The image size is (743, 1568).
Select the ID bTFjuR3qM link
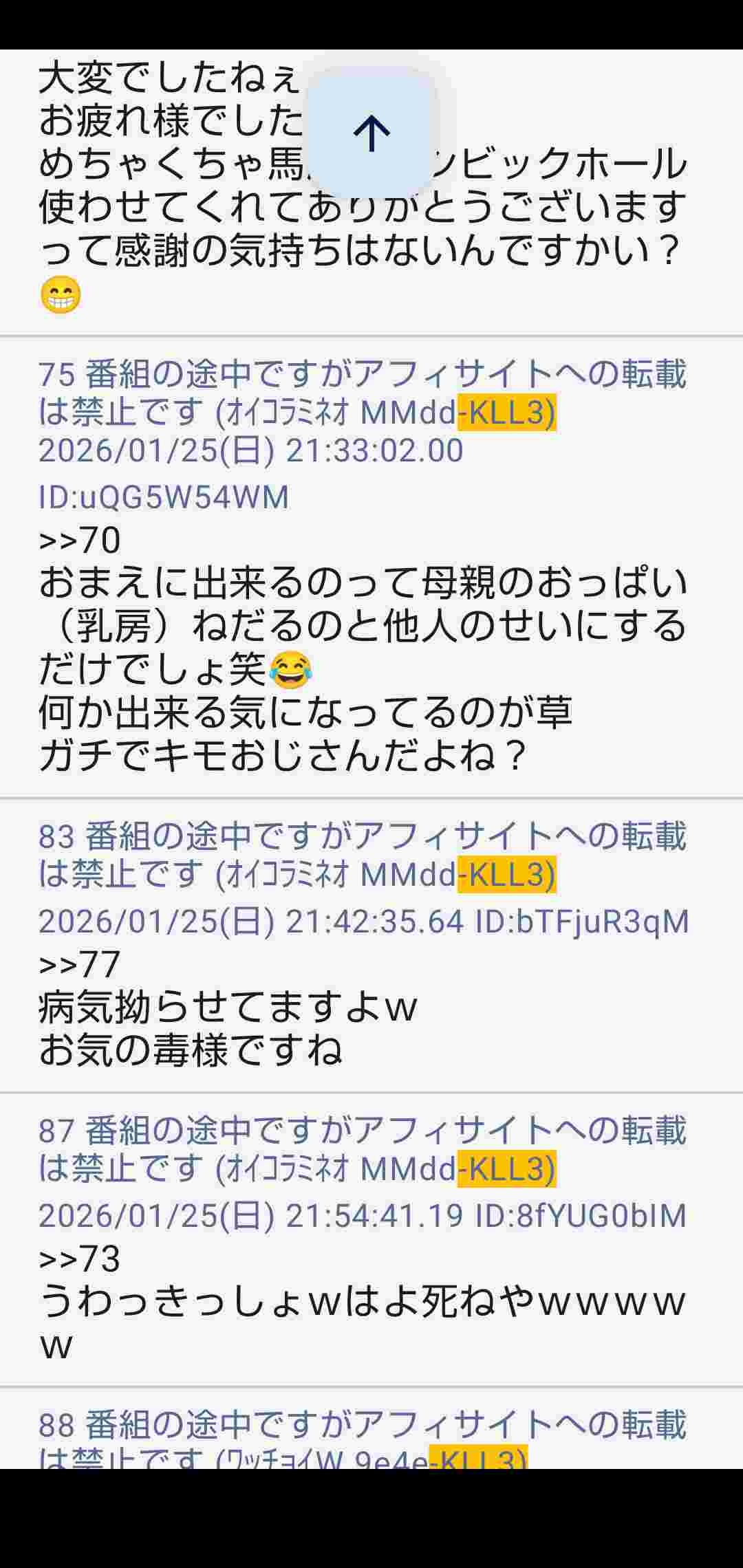[582, 922]
